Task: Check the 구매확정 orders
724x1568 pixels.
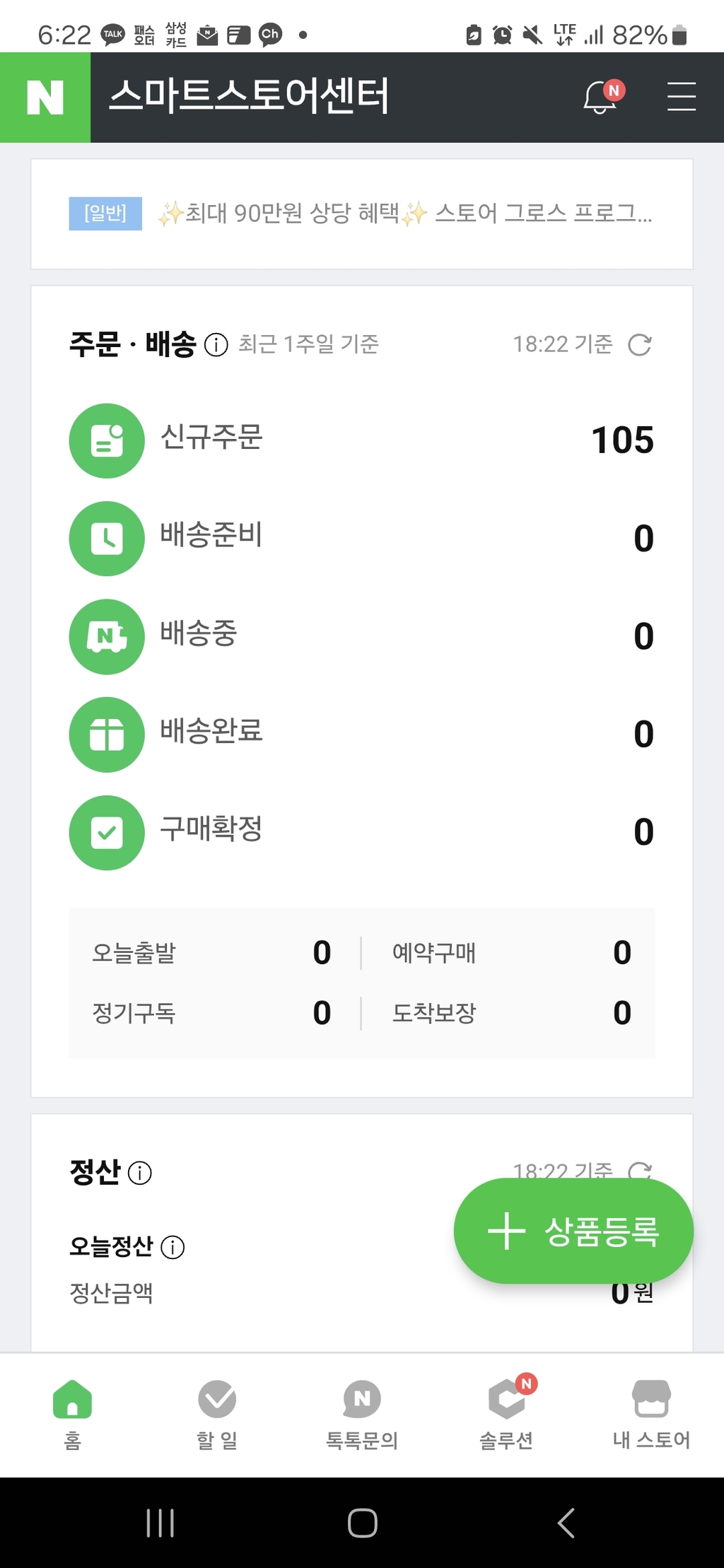Action: tap(361, 832)
